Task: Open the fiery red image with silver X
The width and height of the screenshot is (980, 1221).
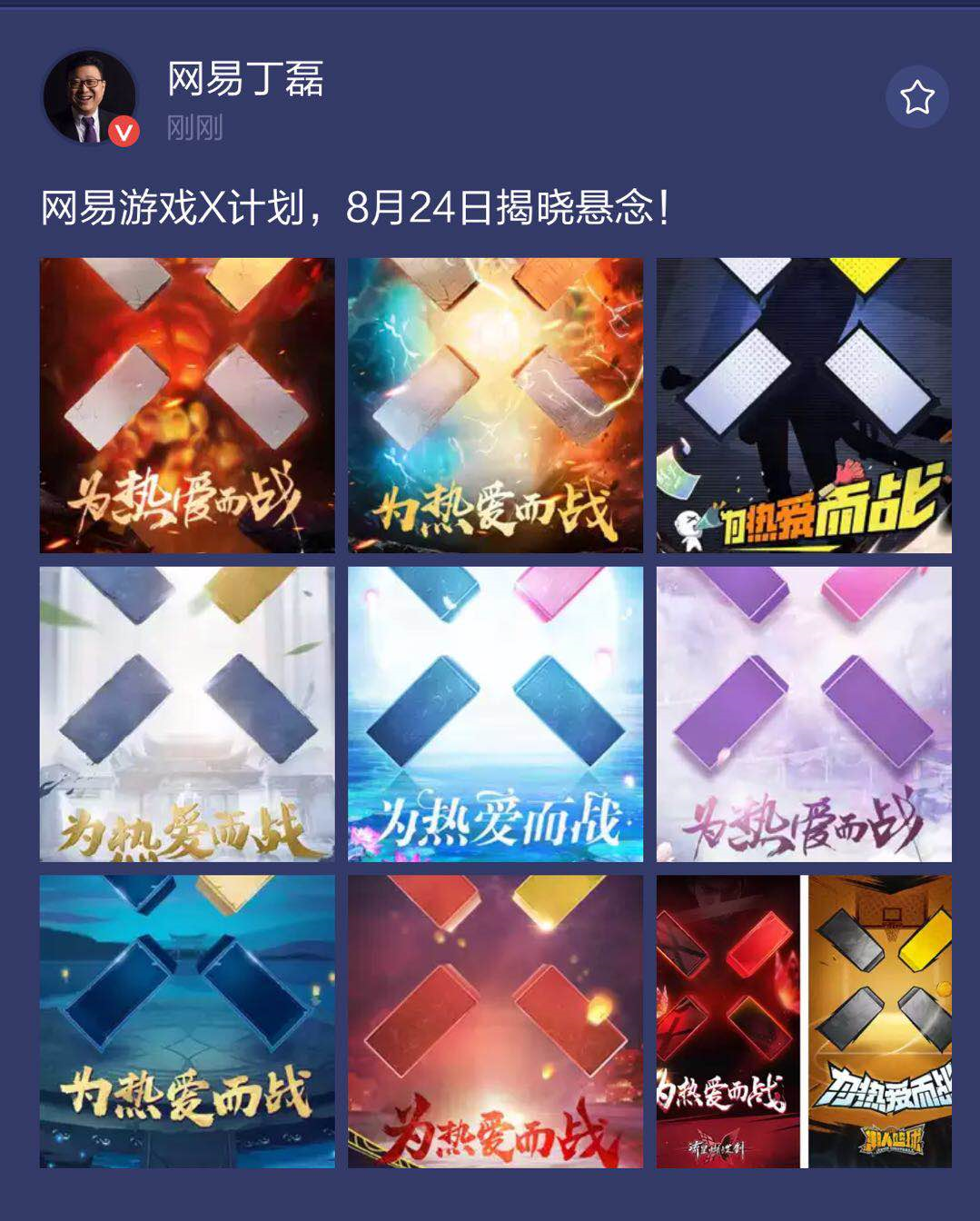Action: pyautogui.click(x=187, y=405)
